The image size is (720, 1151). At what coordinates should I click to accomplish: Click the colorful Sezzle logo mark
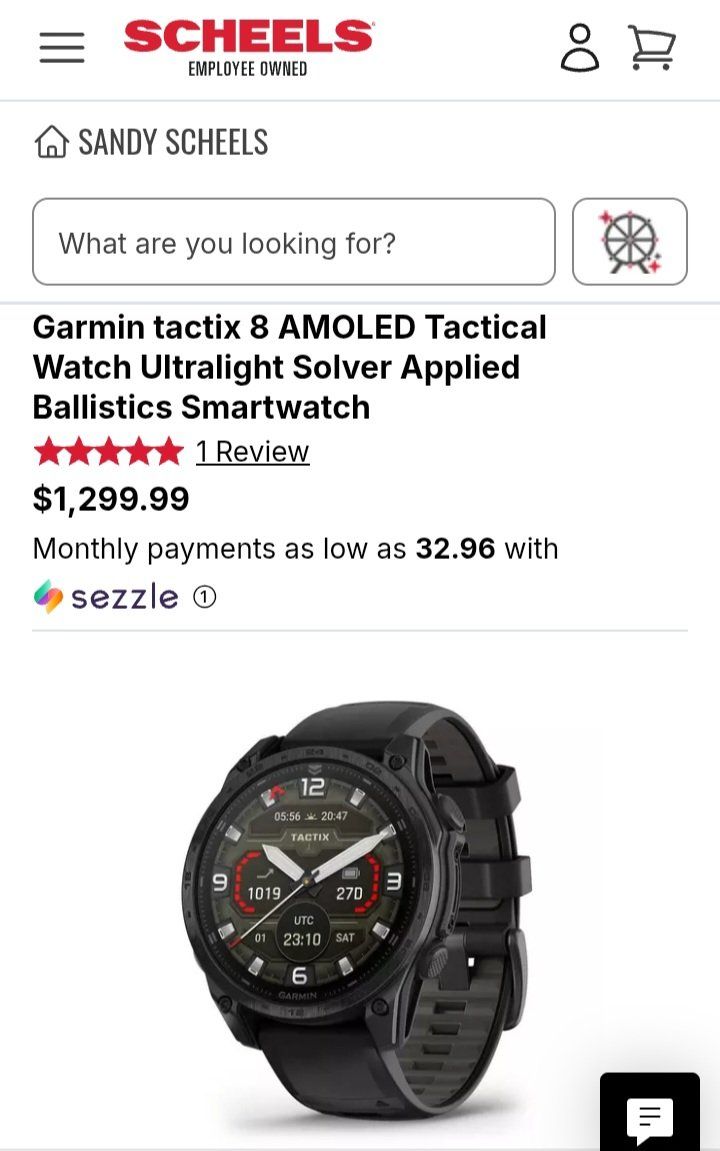pos(48,597)
